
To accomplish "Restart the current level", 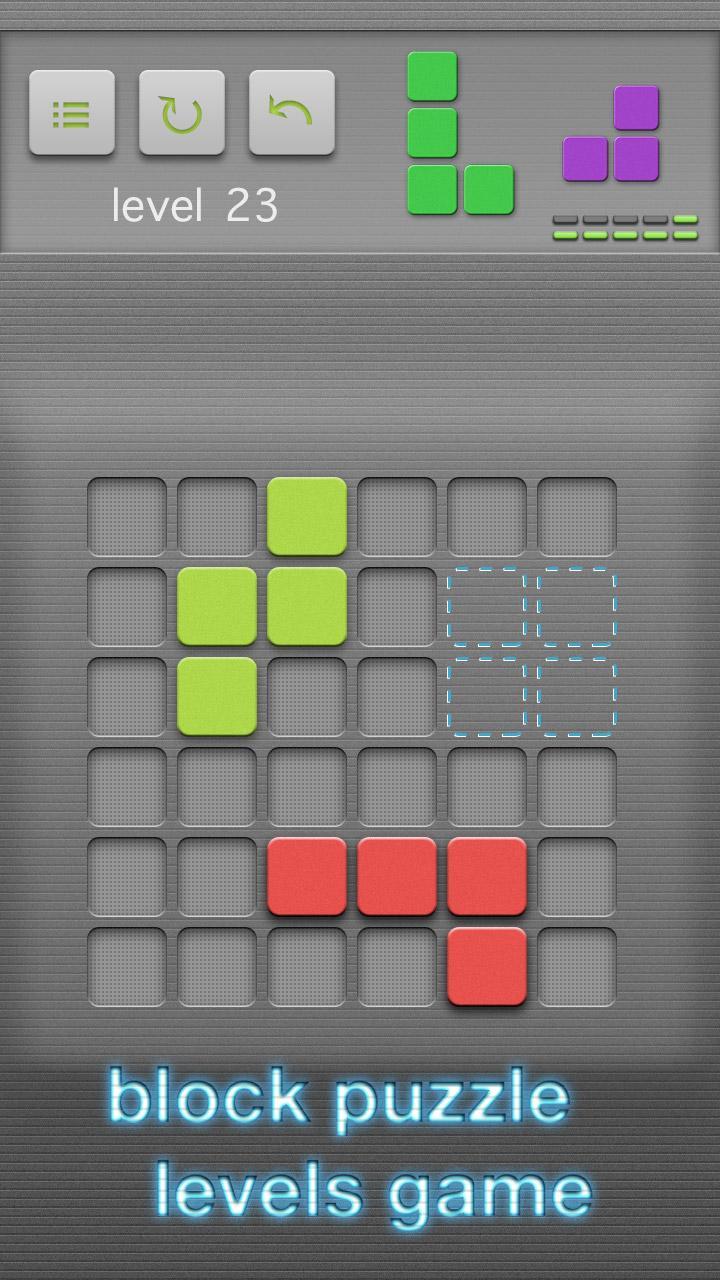I will tap(181, 113).
